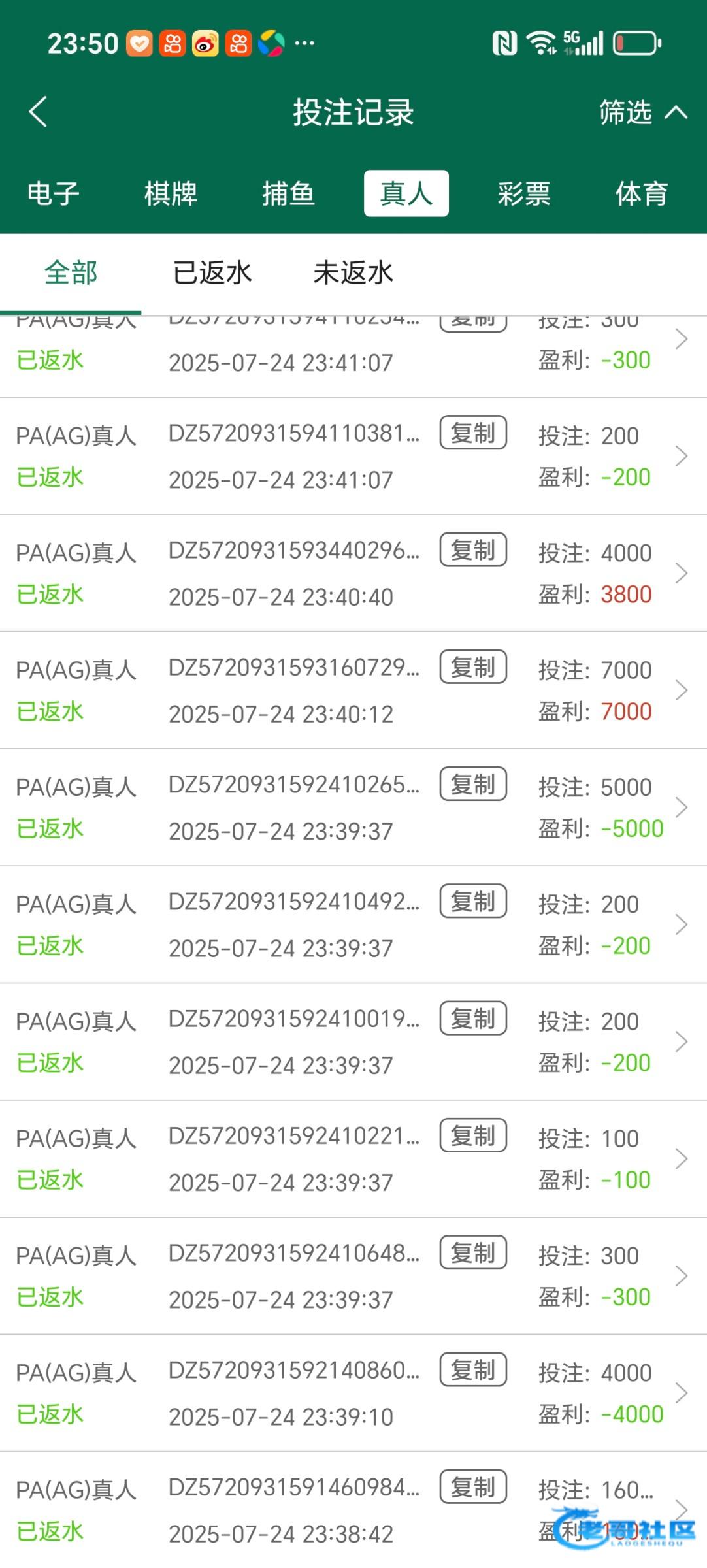Open the 23:40:40 bet with profit 3800

coord(354,573)
